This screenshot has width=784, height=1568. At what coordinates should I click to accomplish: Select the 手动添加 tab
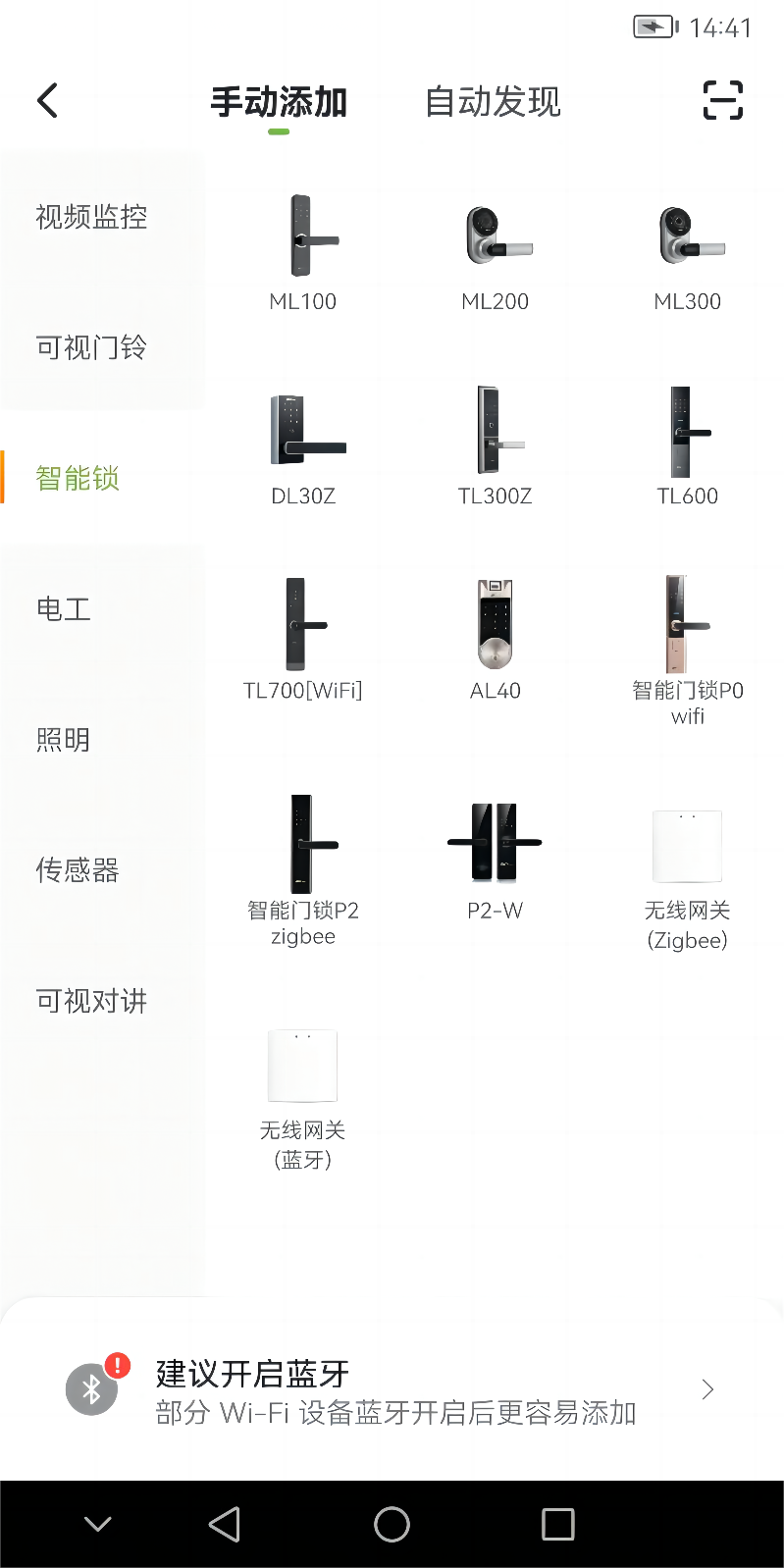[x=279, y=102]
